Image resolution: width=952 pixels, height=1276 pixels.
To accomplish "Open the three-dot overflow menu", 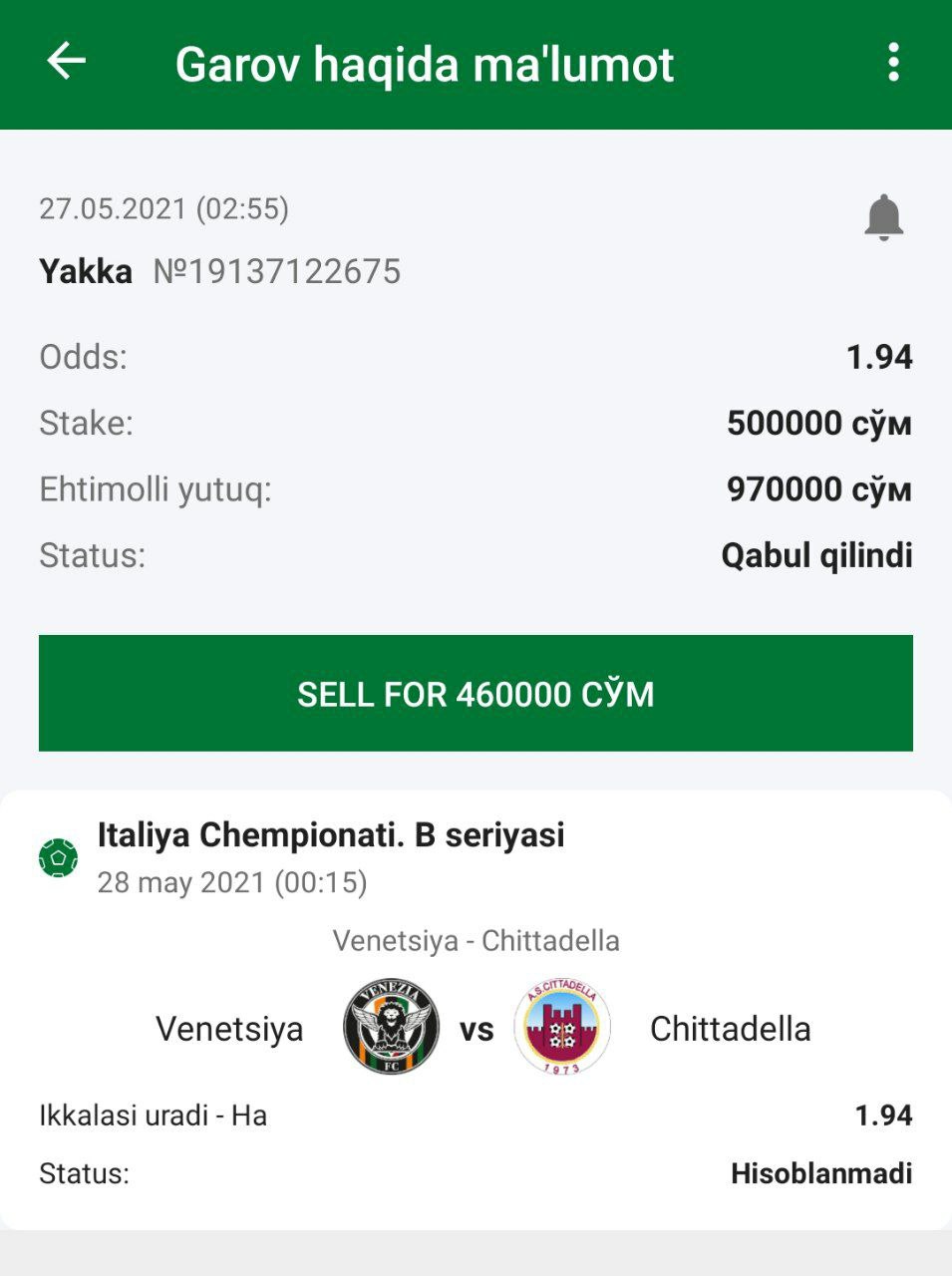I will (x=893, y=62).
